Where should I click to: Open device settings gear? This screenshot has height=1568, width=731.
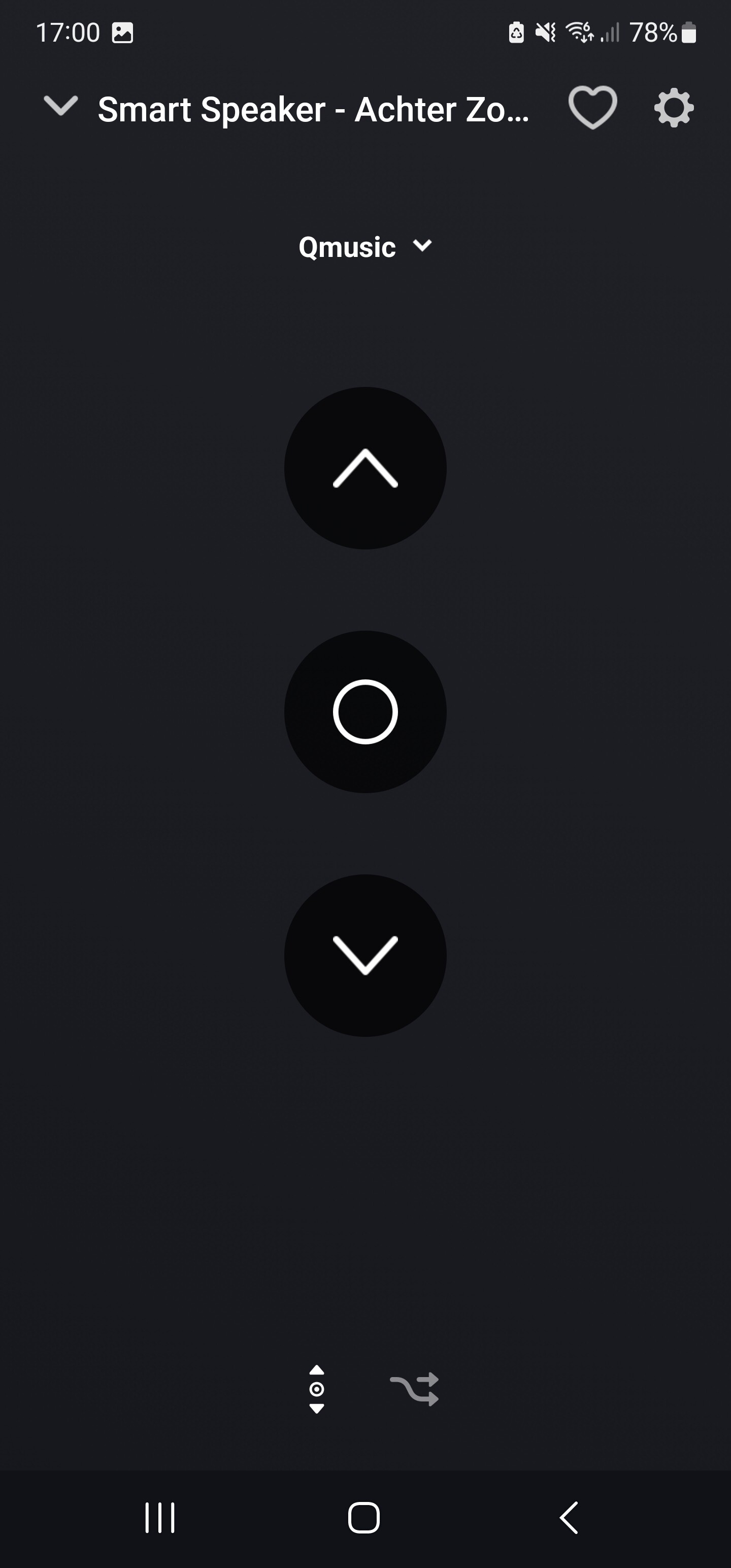[674, 108]
